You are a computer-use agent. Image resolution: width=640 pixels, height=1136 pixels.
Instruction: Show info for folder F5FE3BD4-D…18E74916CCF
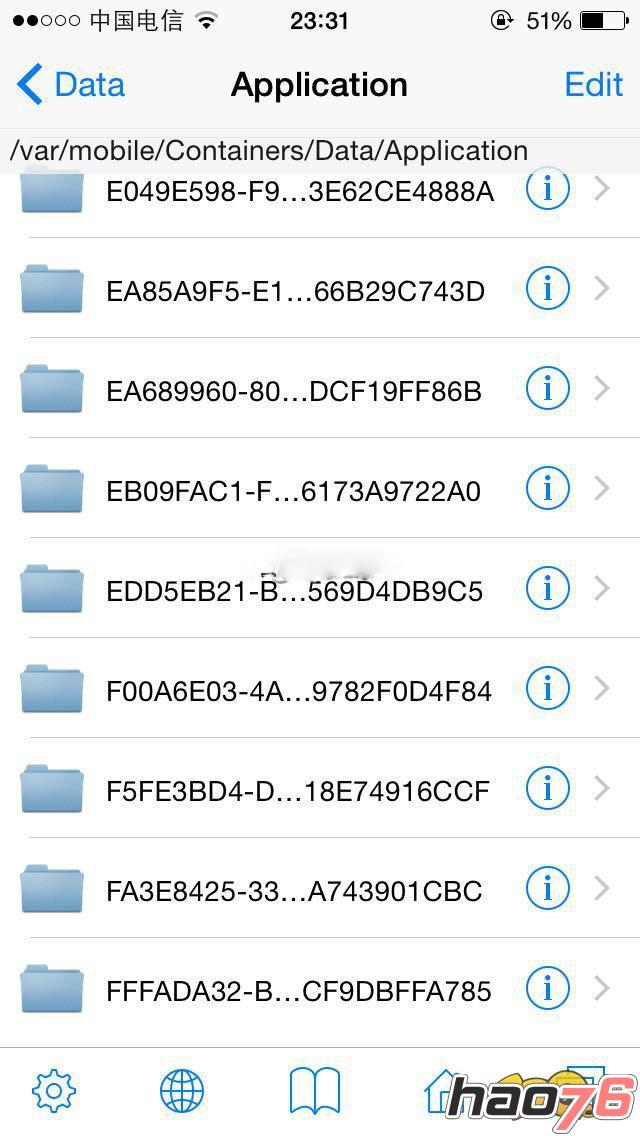(548, 788)
